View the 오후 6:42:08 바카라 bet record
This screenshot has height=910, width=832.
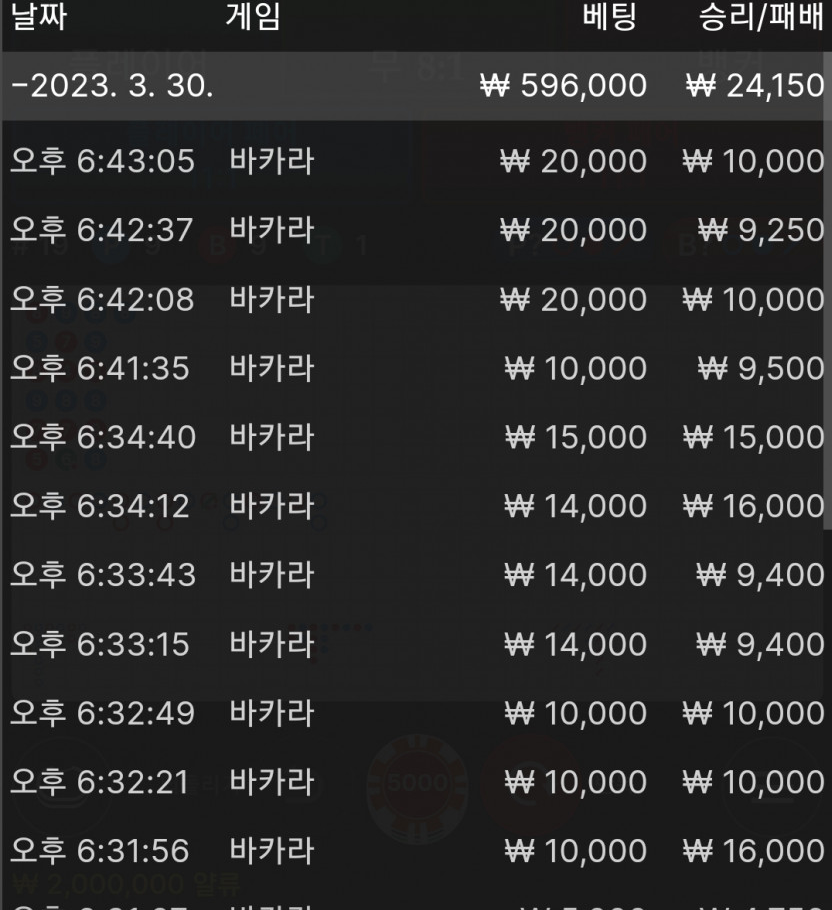[415, 299]
